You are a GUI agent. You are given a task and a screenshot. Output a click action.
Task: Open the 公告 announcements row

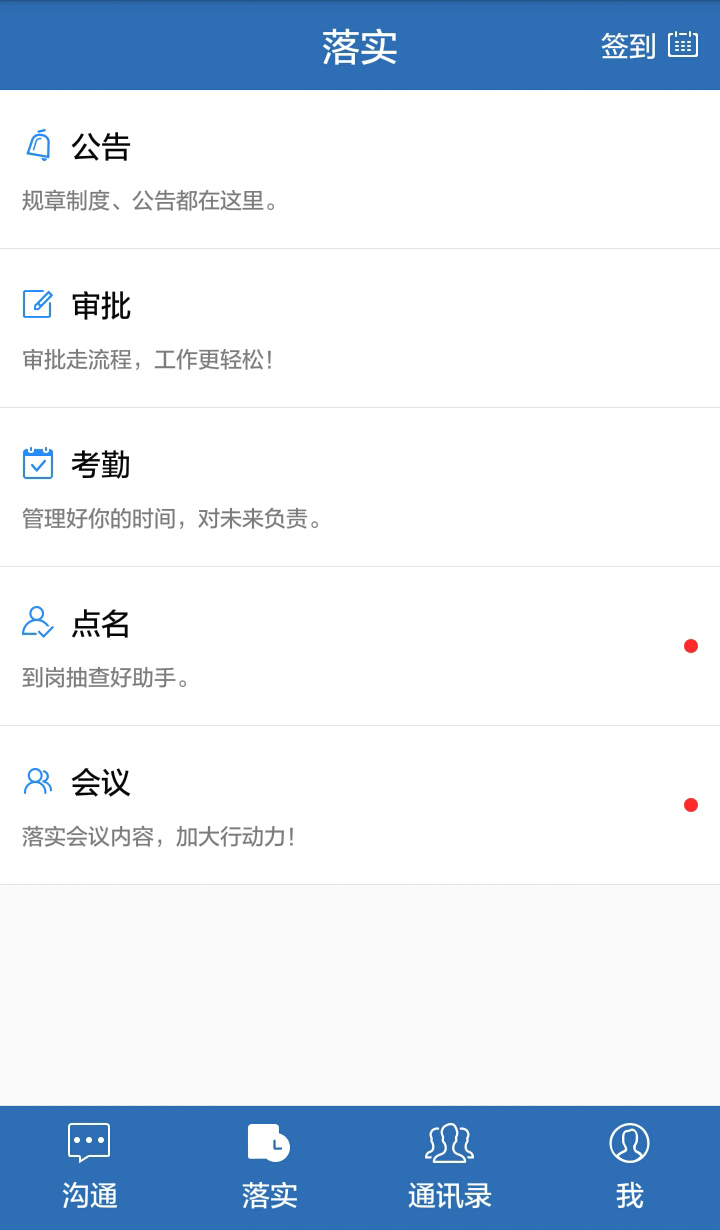(360, 170)
